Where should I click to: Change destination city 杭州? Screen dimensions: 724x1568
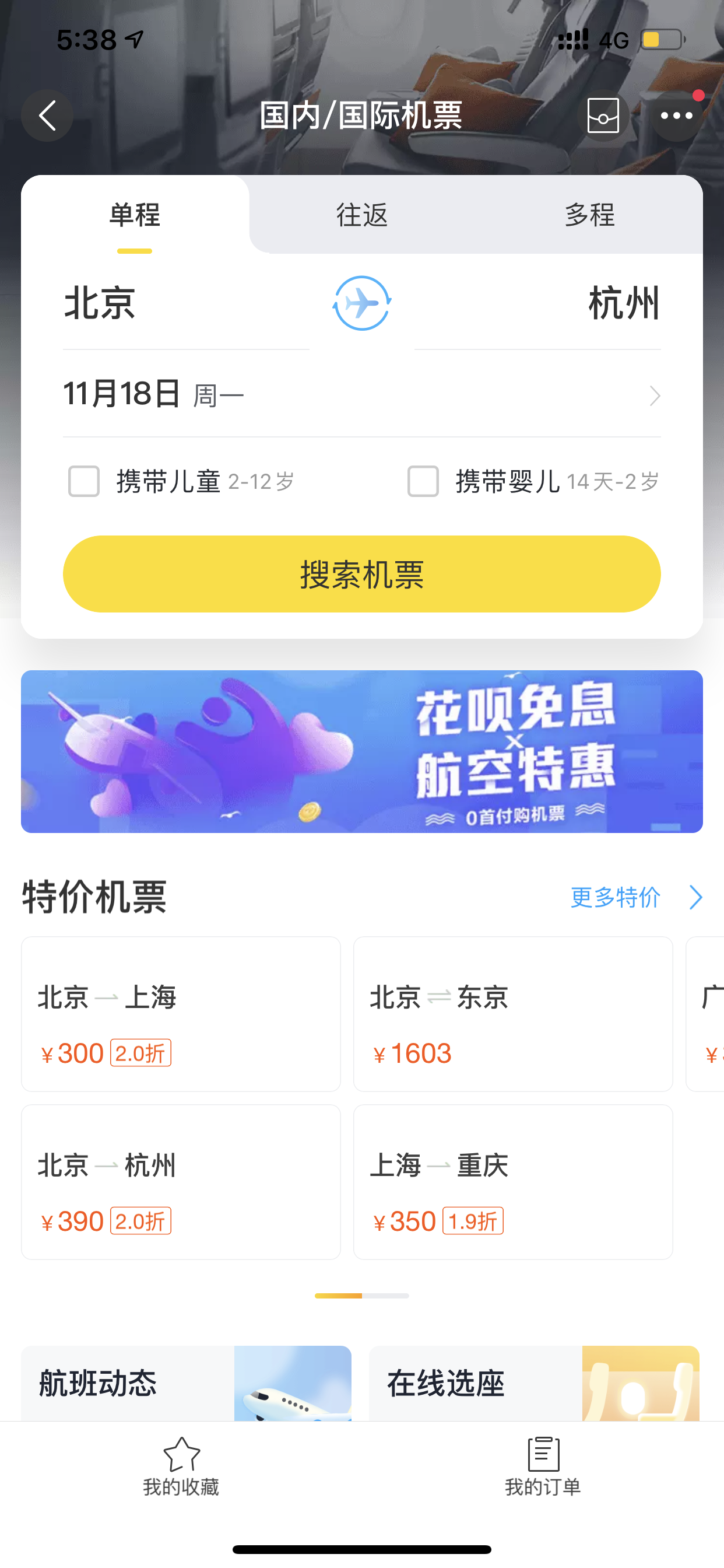[x=624, y=303]
